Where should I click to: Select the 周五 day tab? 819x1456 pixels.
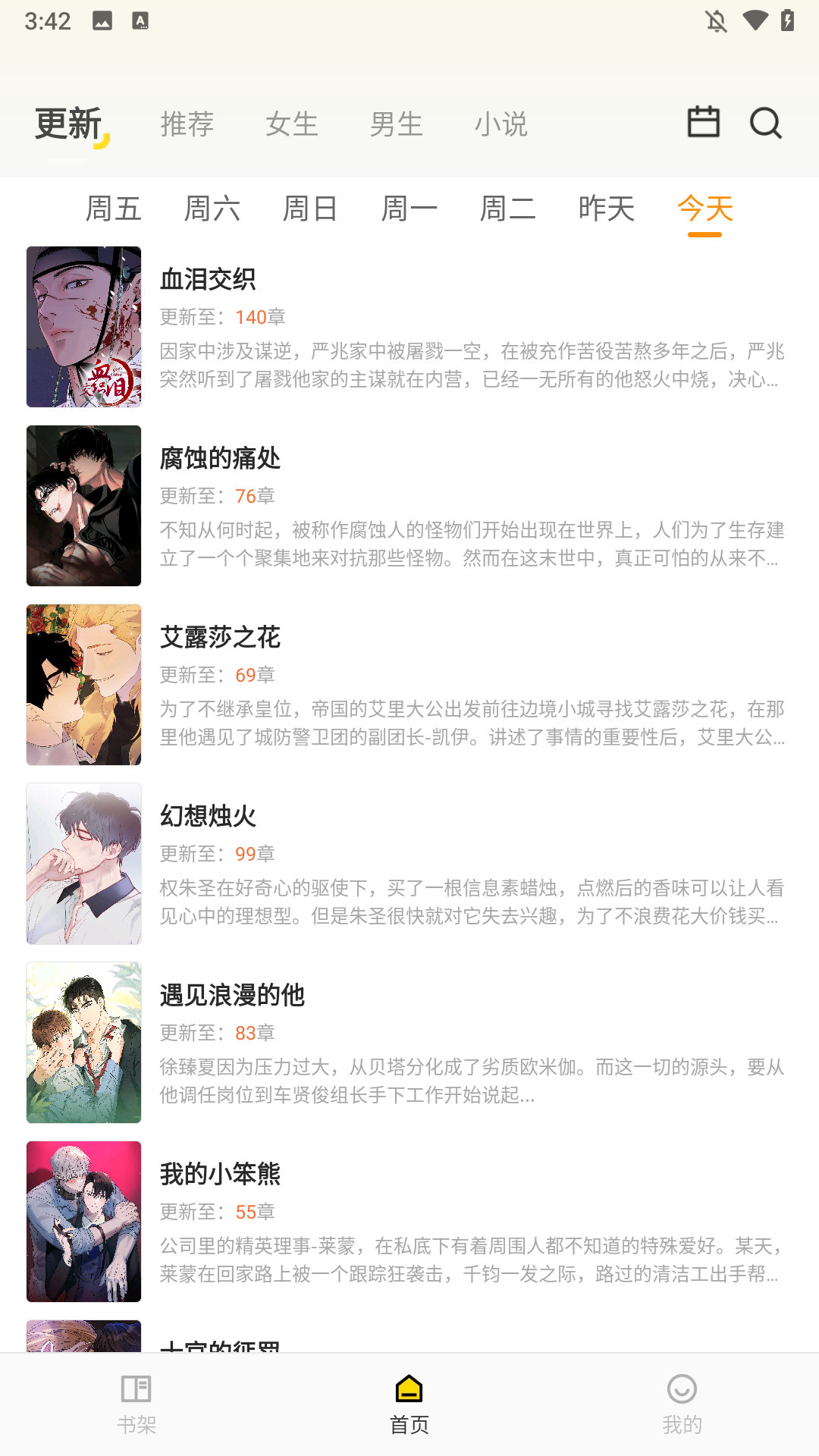(x=112, y=209)
